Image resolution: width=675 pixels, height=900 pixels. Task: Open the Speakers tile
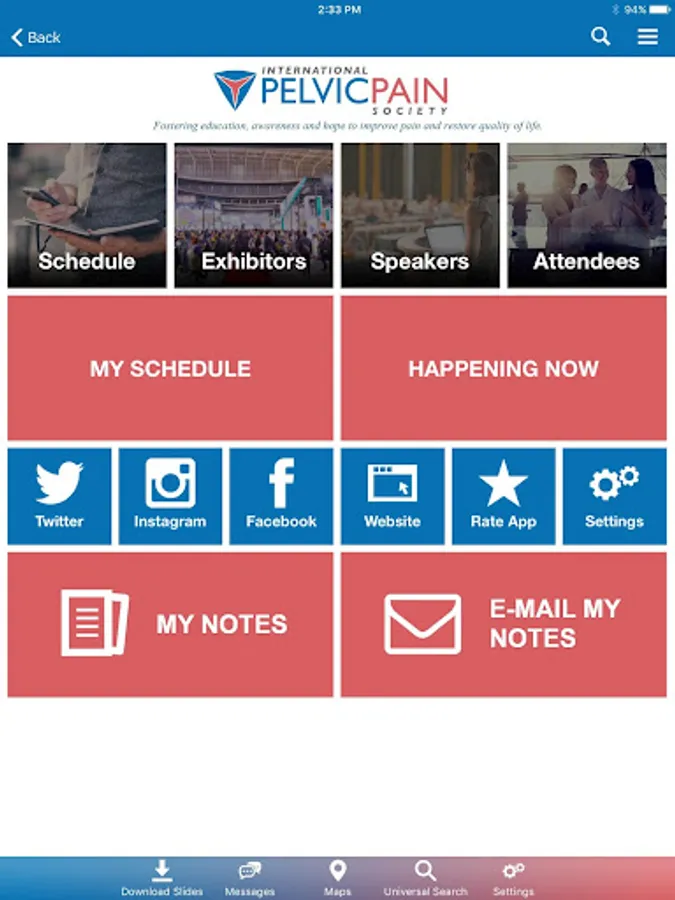point(420,216)
